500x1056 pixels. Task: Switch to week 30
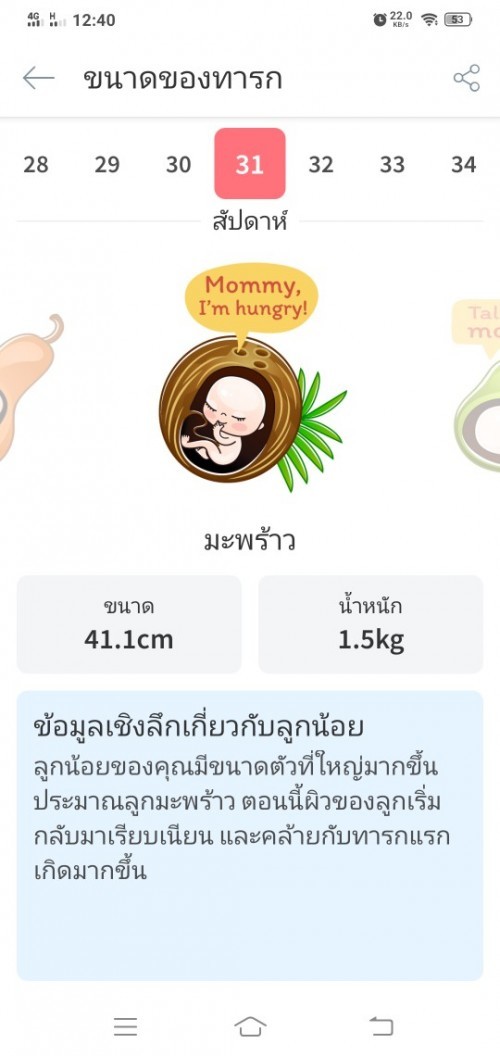tap(179, 164)
